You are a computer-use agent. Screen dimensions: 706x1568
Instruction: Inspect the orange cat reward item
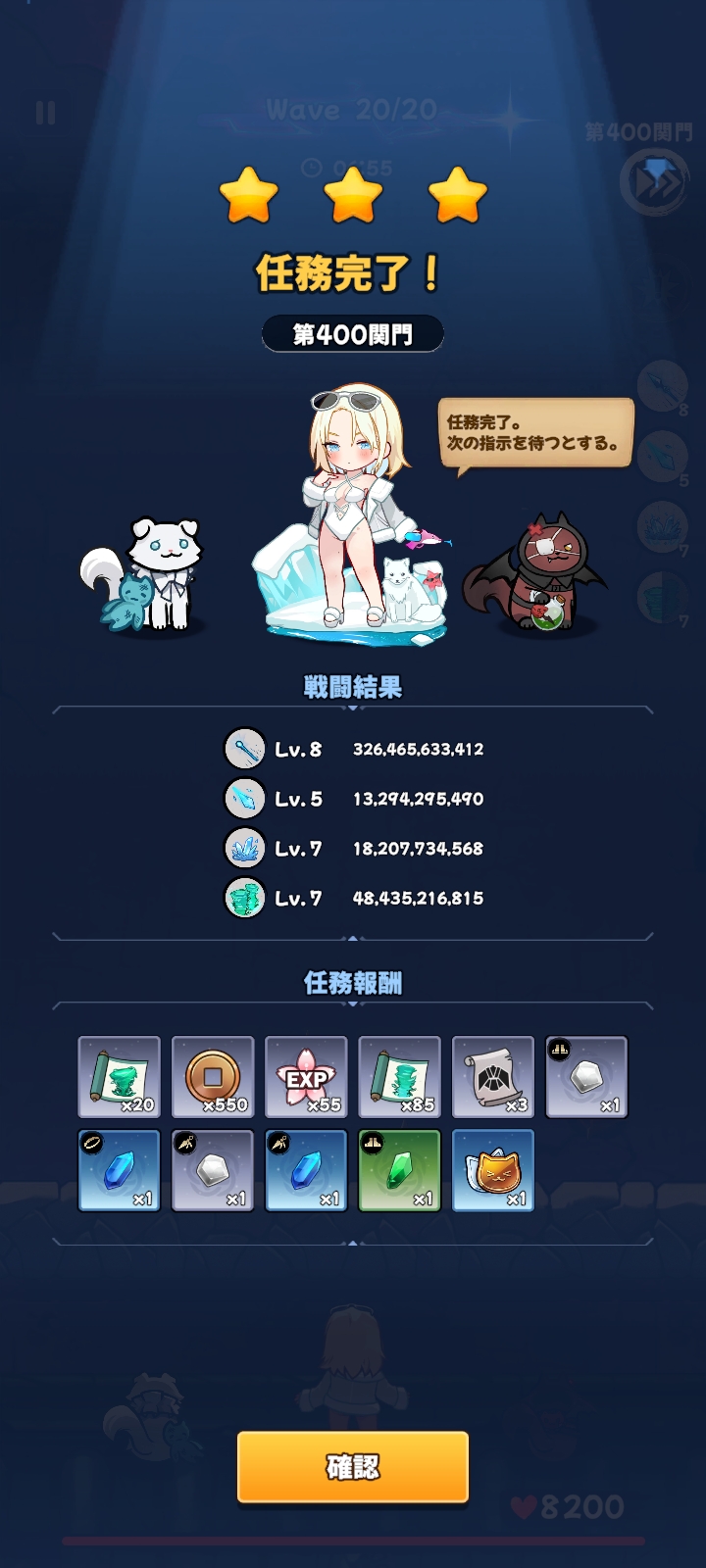(x=493, y=1170)
